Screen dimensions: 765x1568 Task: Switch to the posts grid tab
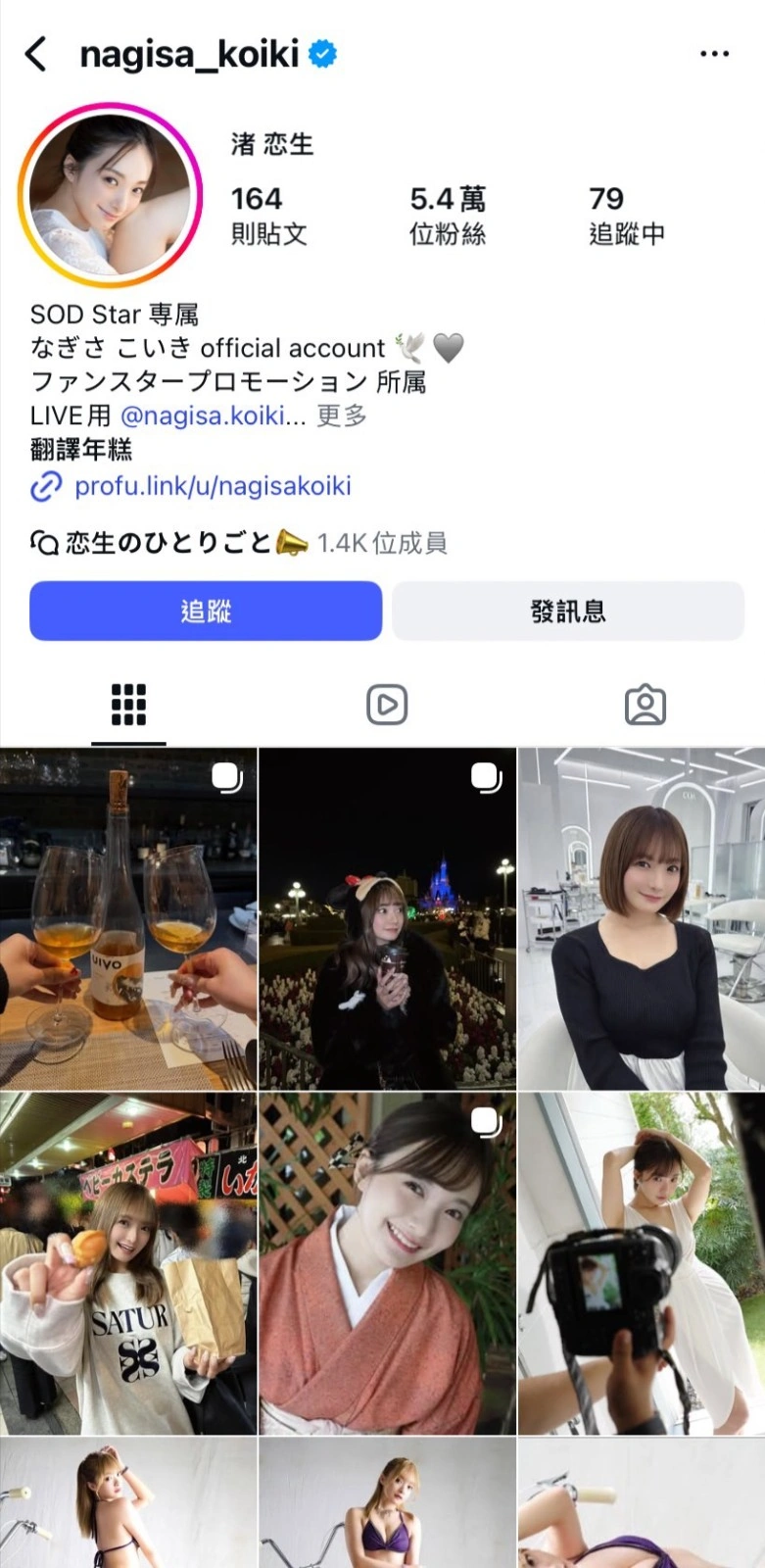click(128, 705)
